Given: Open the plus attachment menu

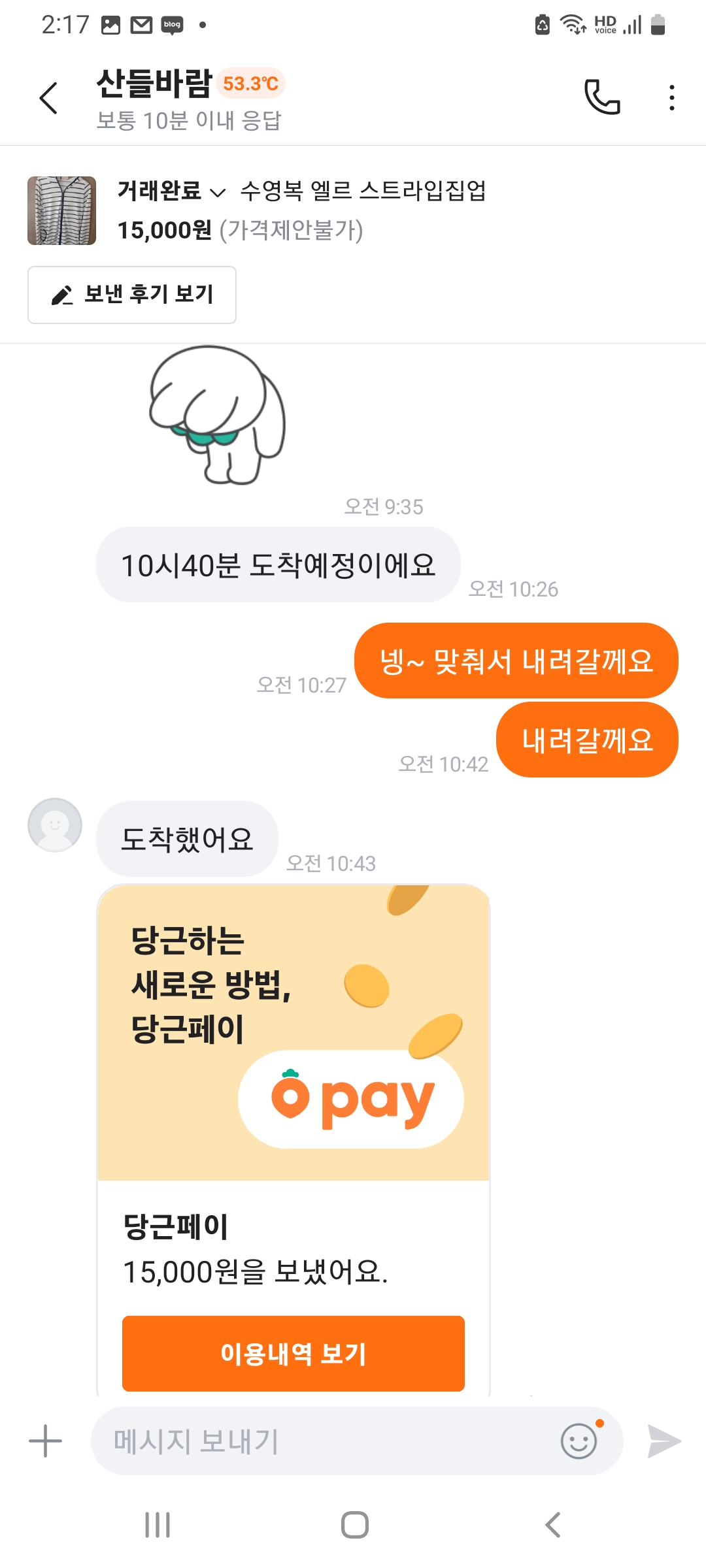Looking at the screenshot, I should pyautogui.click(x=45, y=1441).
